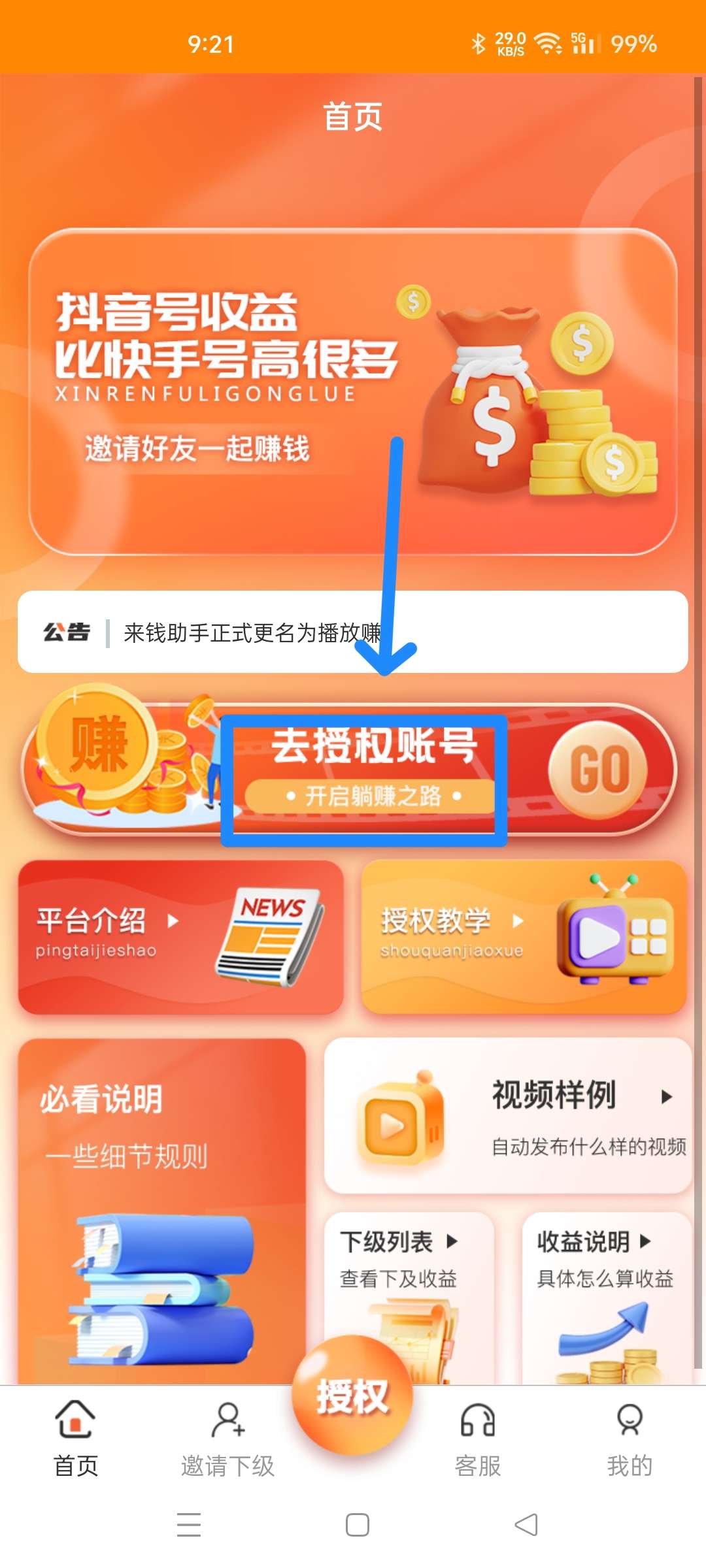Open the 必看说明 rules card

(162, 1211)
